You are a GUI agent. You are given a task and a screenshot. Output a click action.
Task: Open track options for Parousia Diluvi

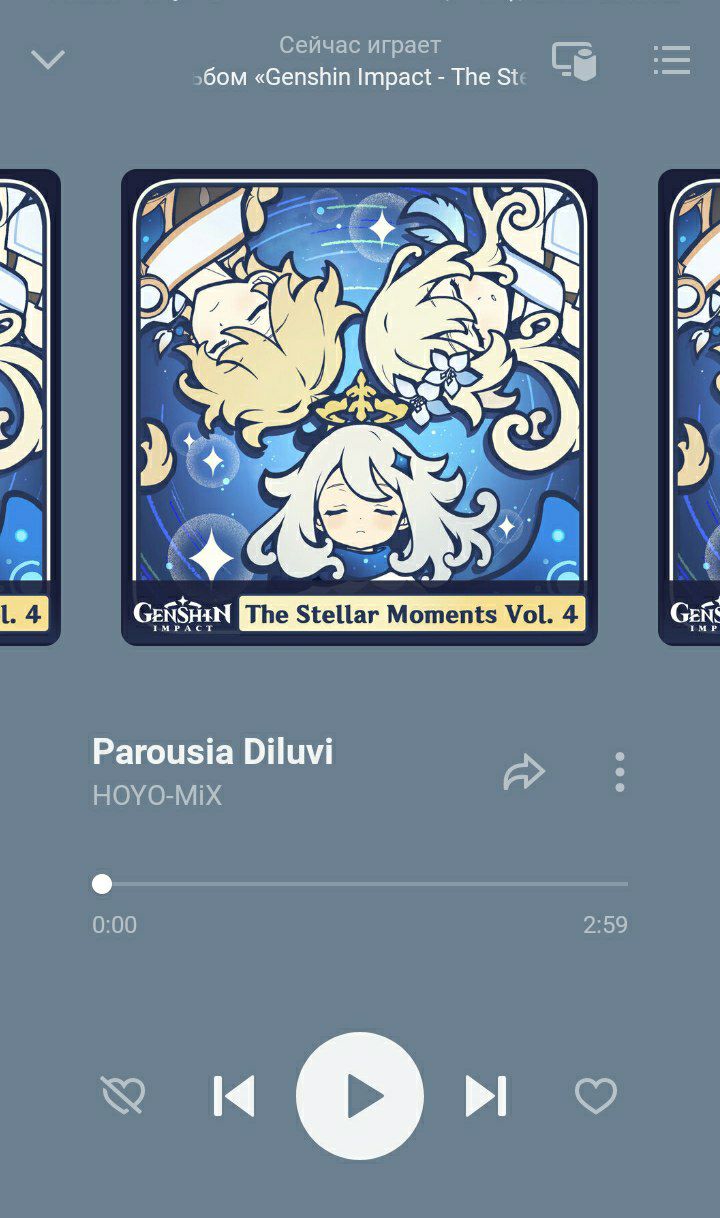[x=620, y=772]
